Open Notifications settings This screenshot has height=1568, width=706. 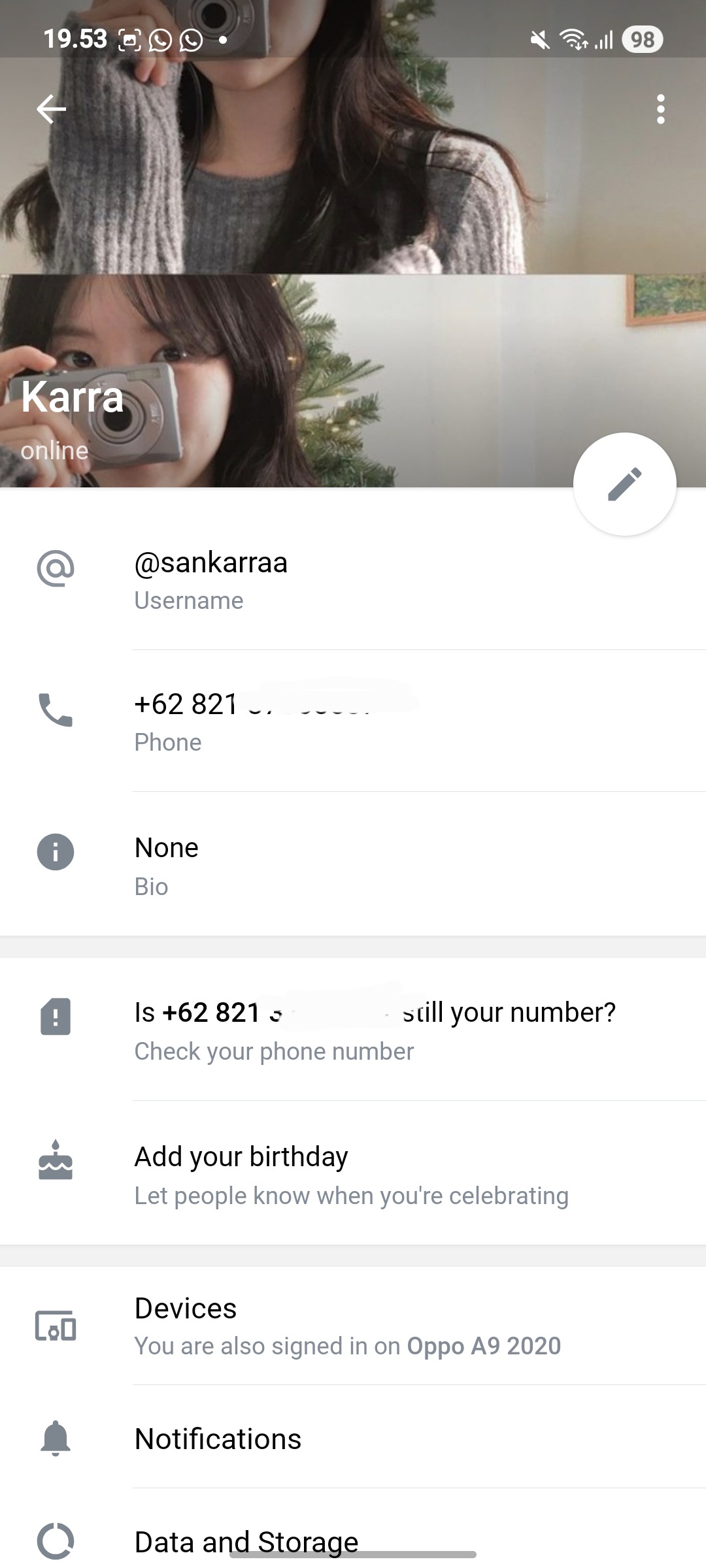tap(353, 1439)
